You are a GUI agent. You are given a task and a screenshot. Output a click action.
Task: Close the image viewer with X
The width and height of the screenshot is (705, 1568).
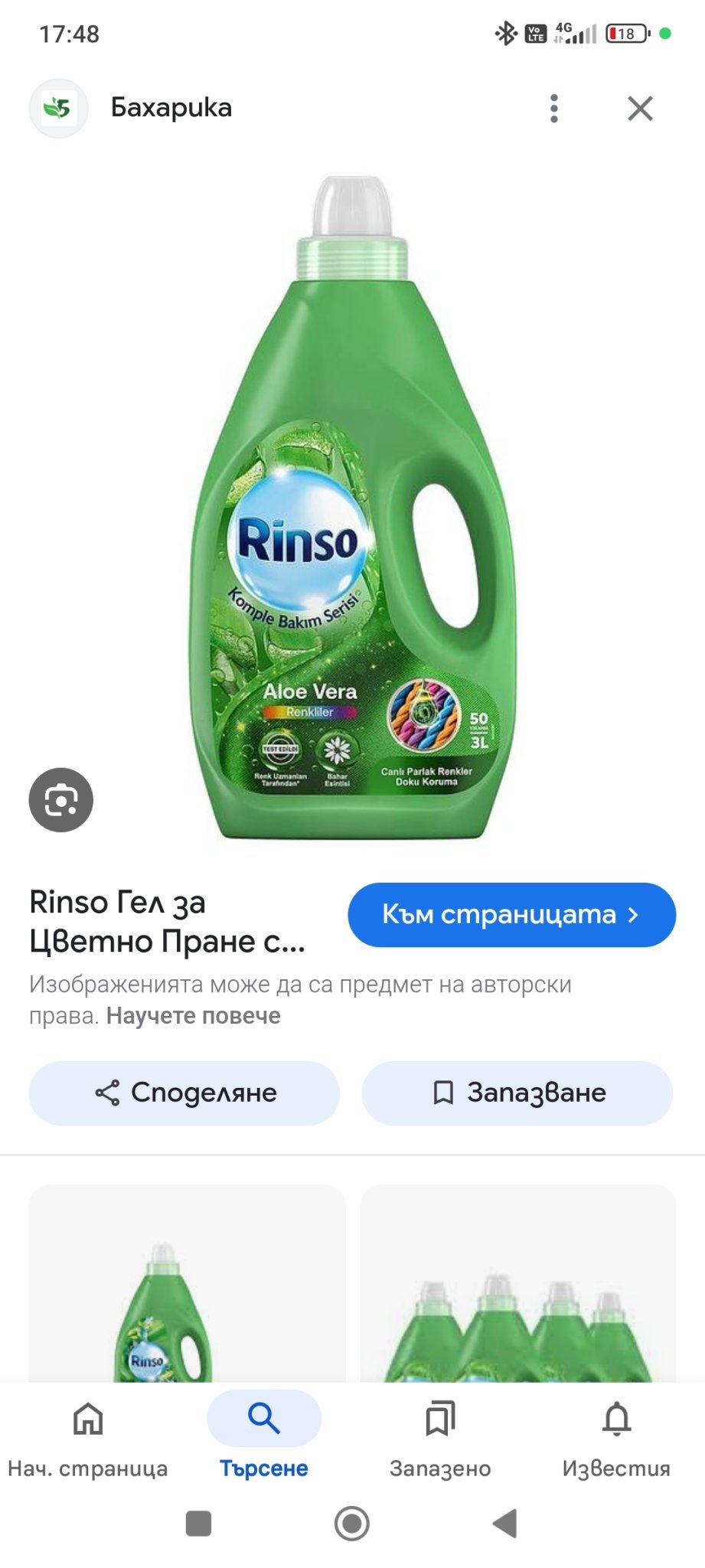point(640,109)
